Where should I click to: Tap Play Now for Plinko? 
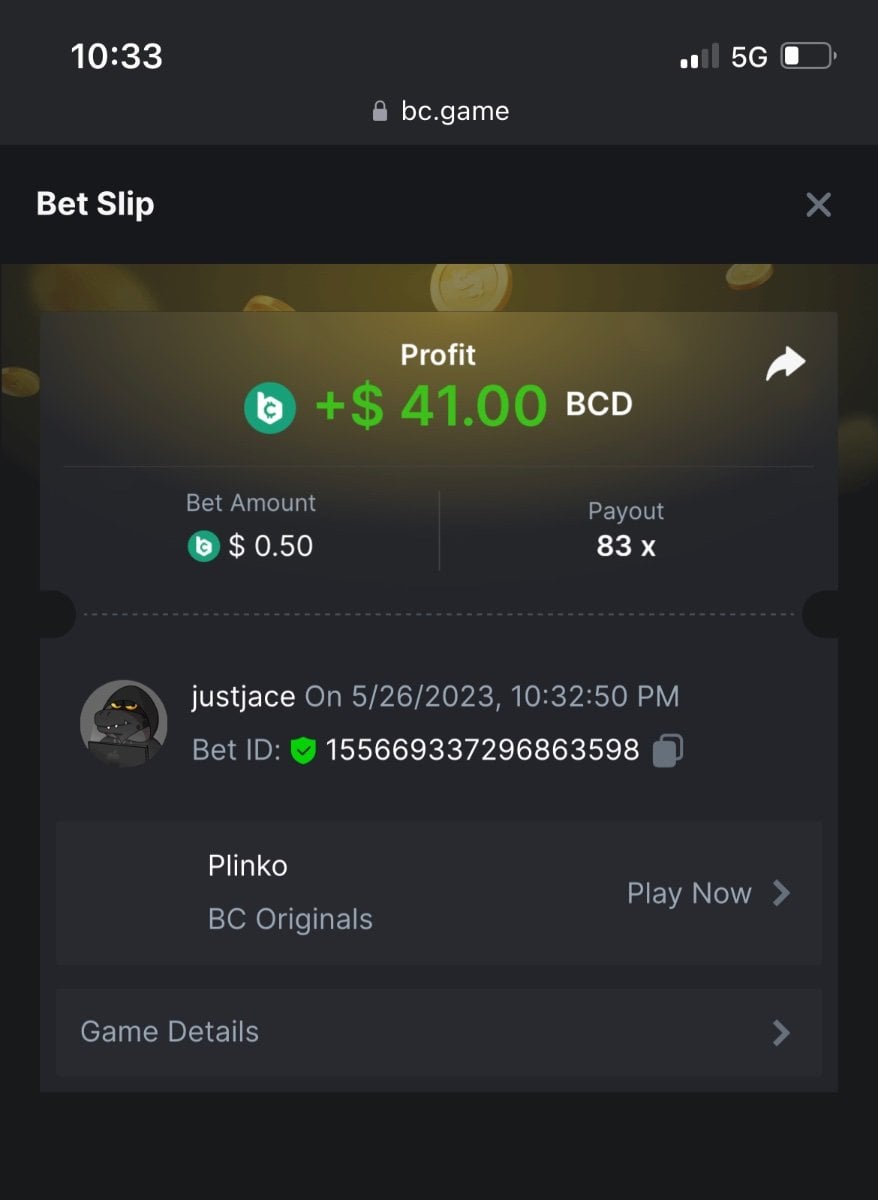707,893
